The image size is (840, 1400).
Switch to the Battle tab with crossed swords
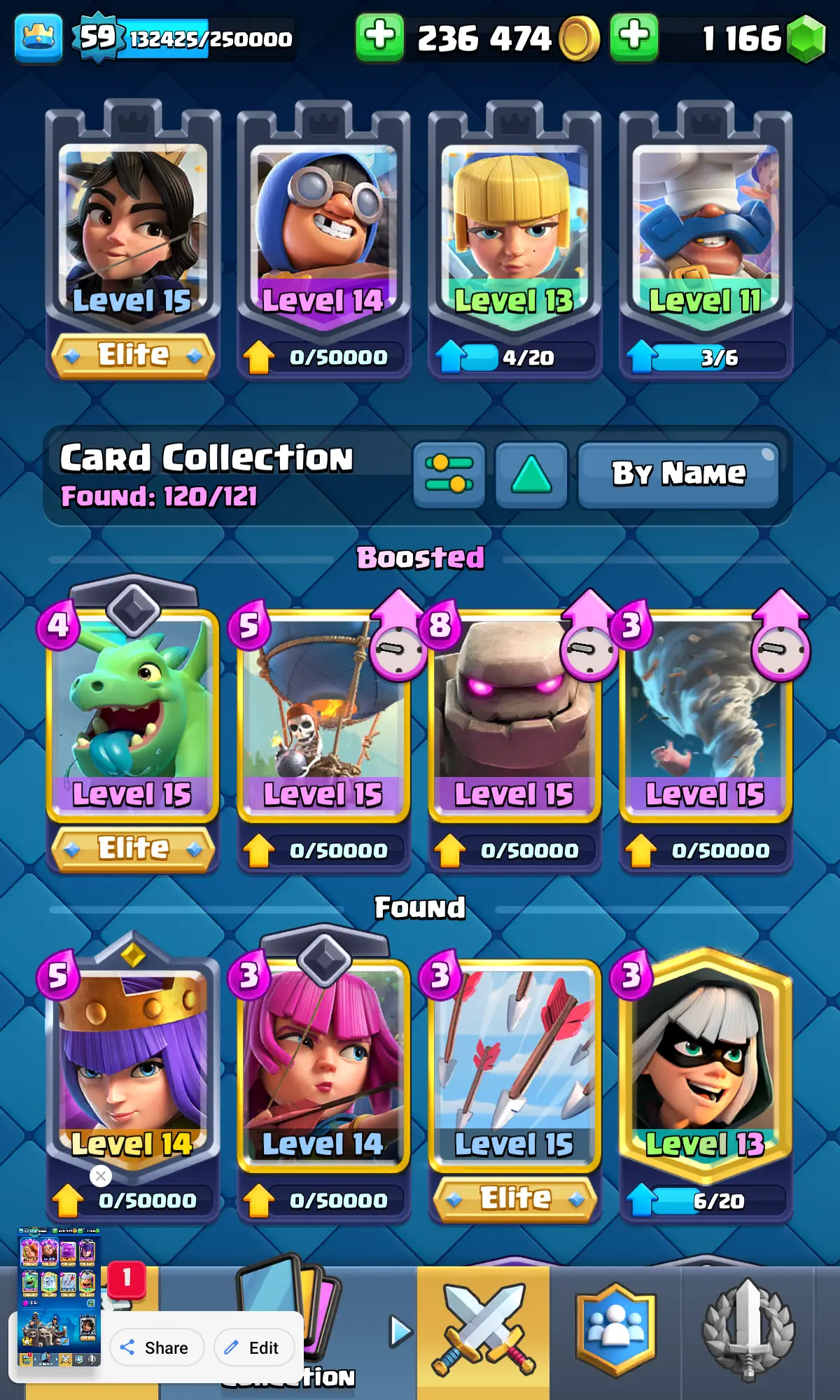[x=483, y=1330]
